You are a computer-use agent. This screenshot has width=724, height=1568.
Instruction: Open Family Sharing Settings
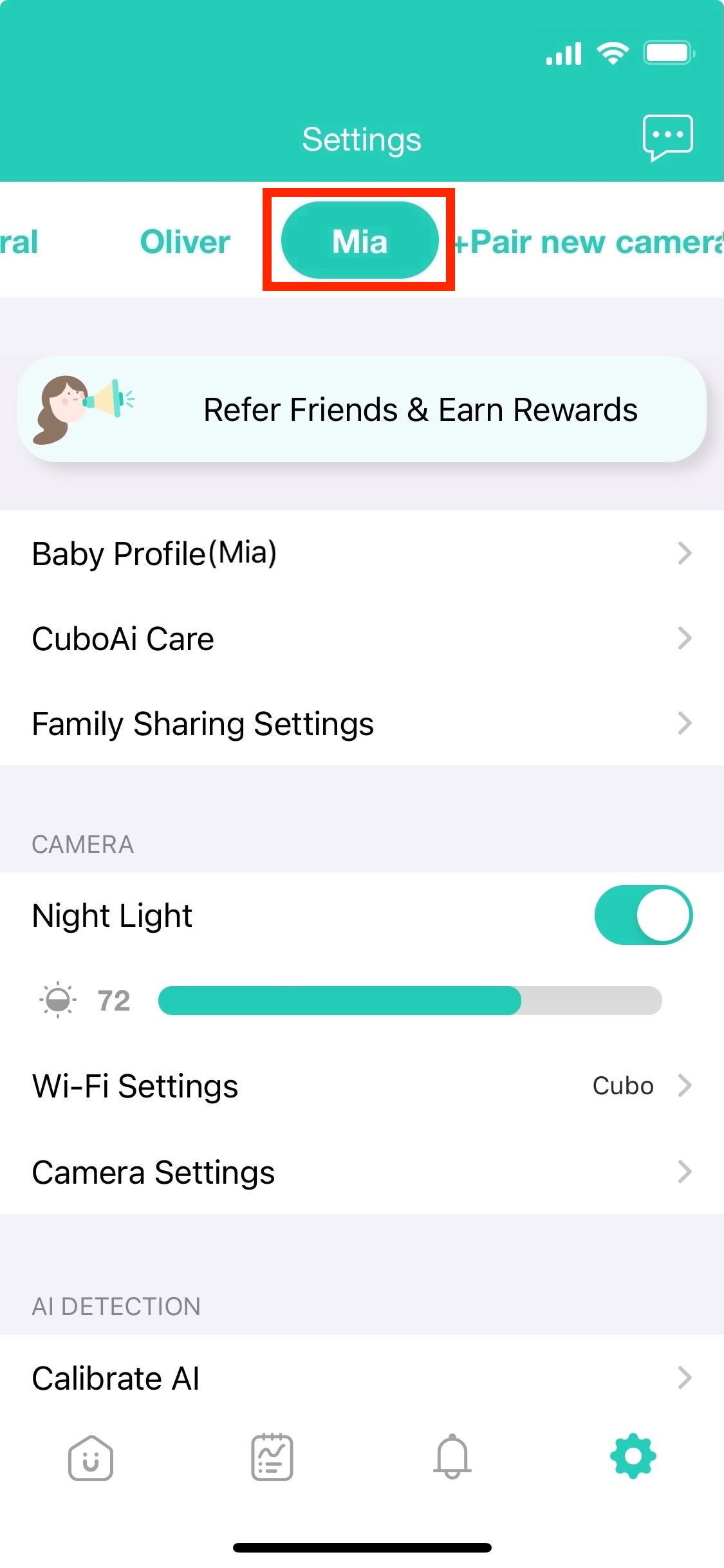pyautogui.click(x=362, y=723)
